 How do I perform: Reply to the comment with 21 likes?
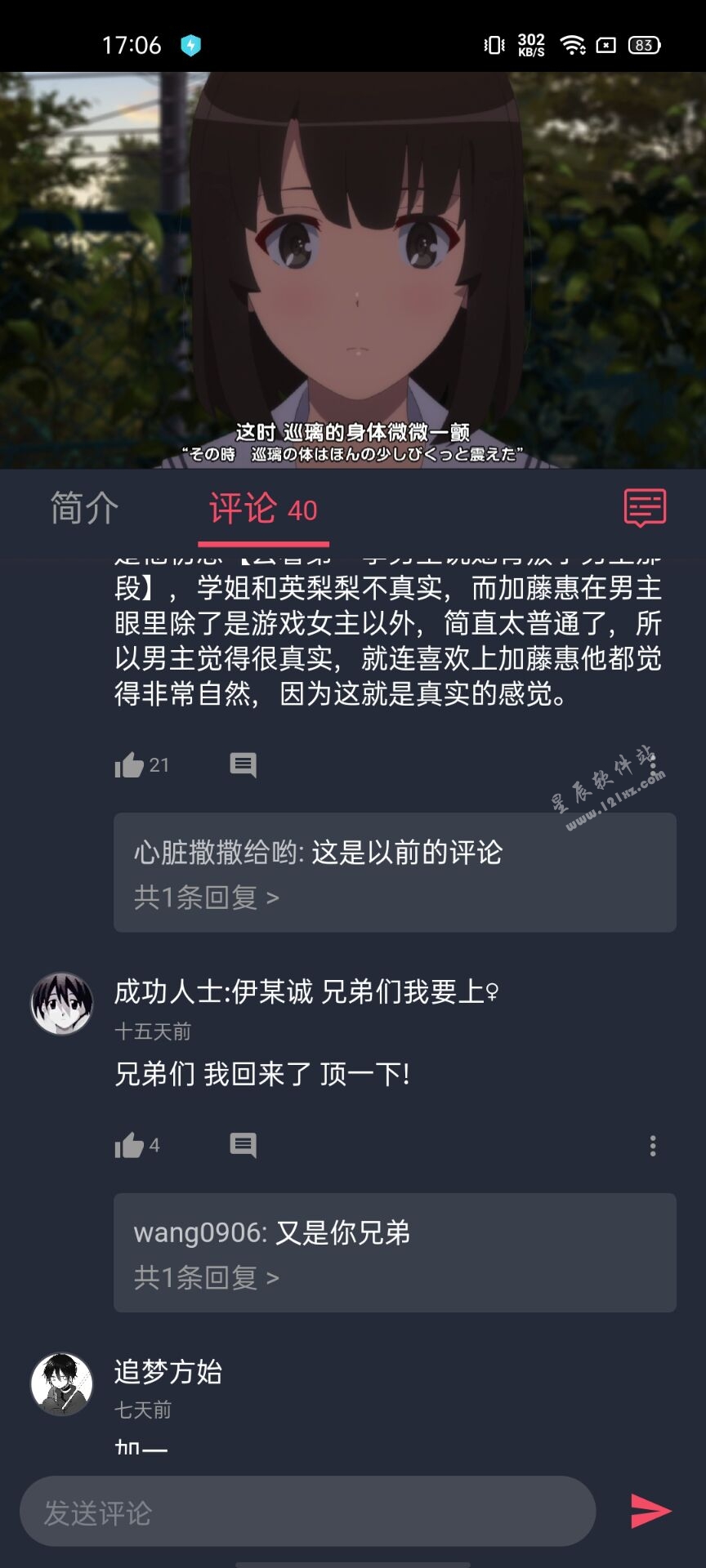coord(243,765)
